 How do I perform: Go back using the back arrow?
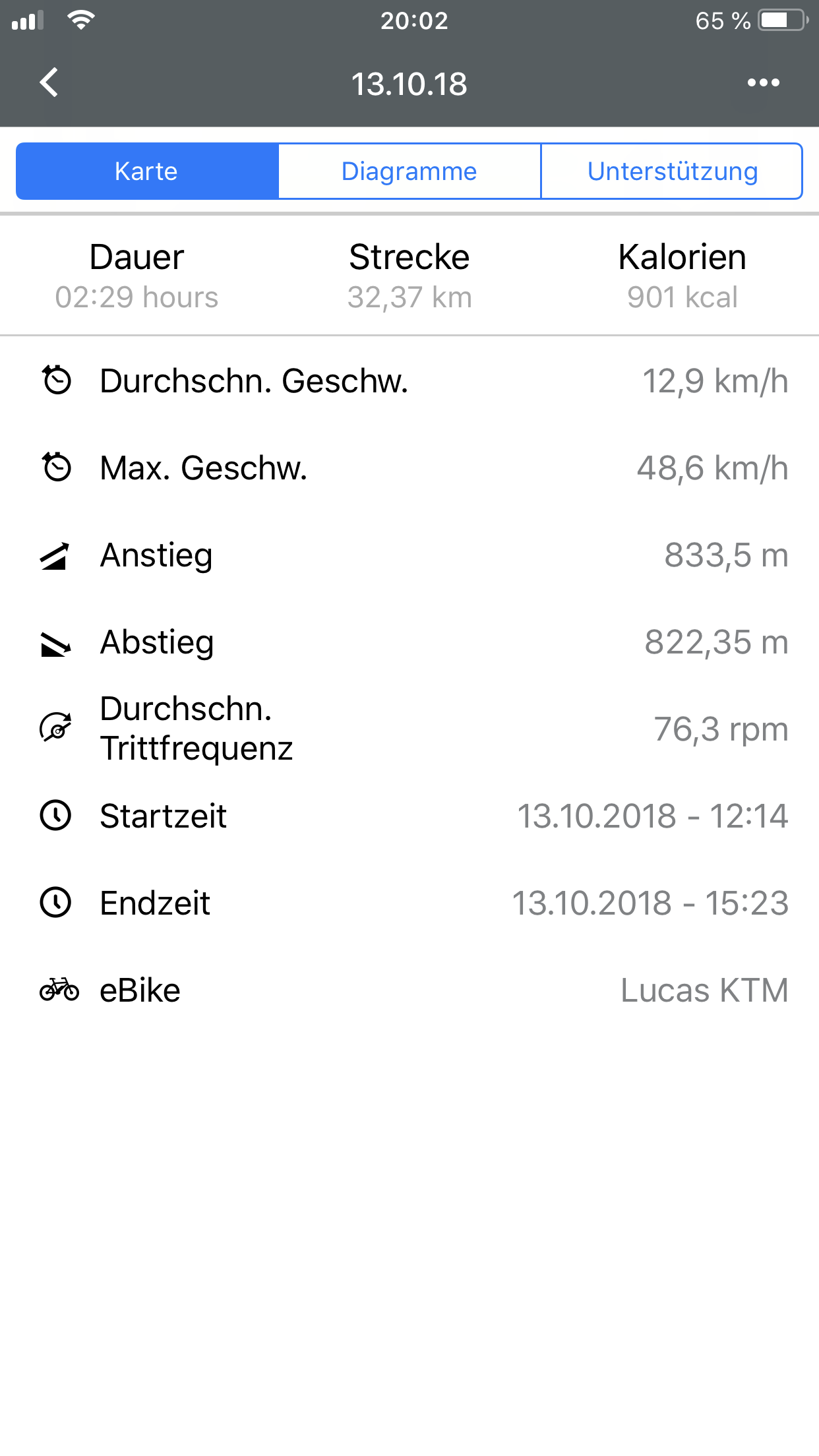tap(49, 83)
